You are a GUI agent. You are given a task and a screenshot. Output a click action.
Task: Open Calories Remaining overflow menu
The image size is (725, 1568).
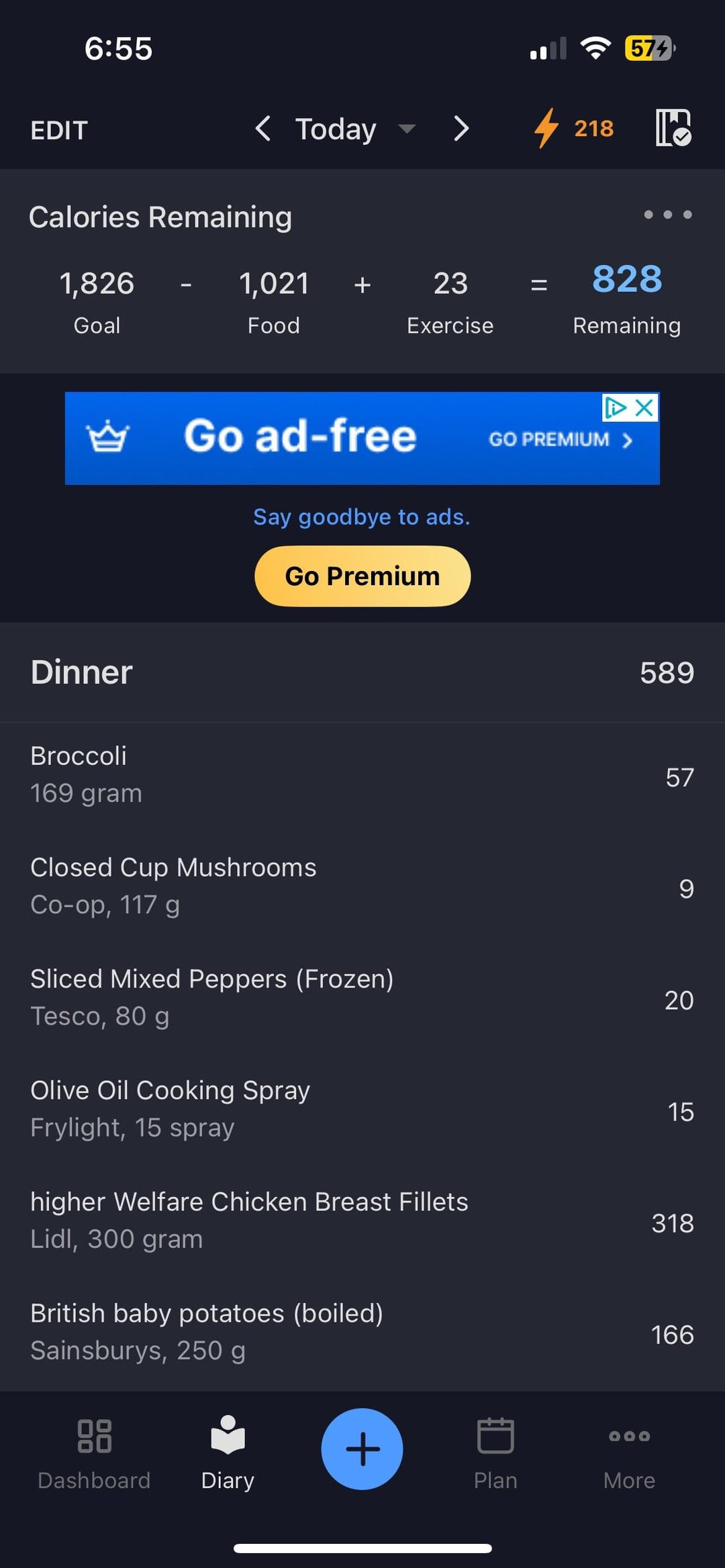point(668,215)
